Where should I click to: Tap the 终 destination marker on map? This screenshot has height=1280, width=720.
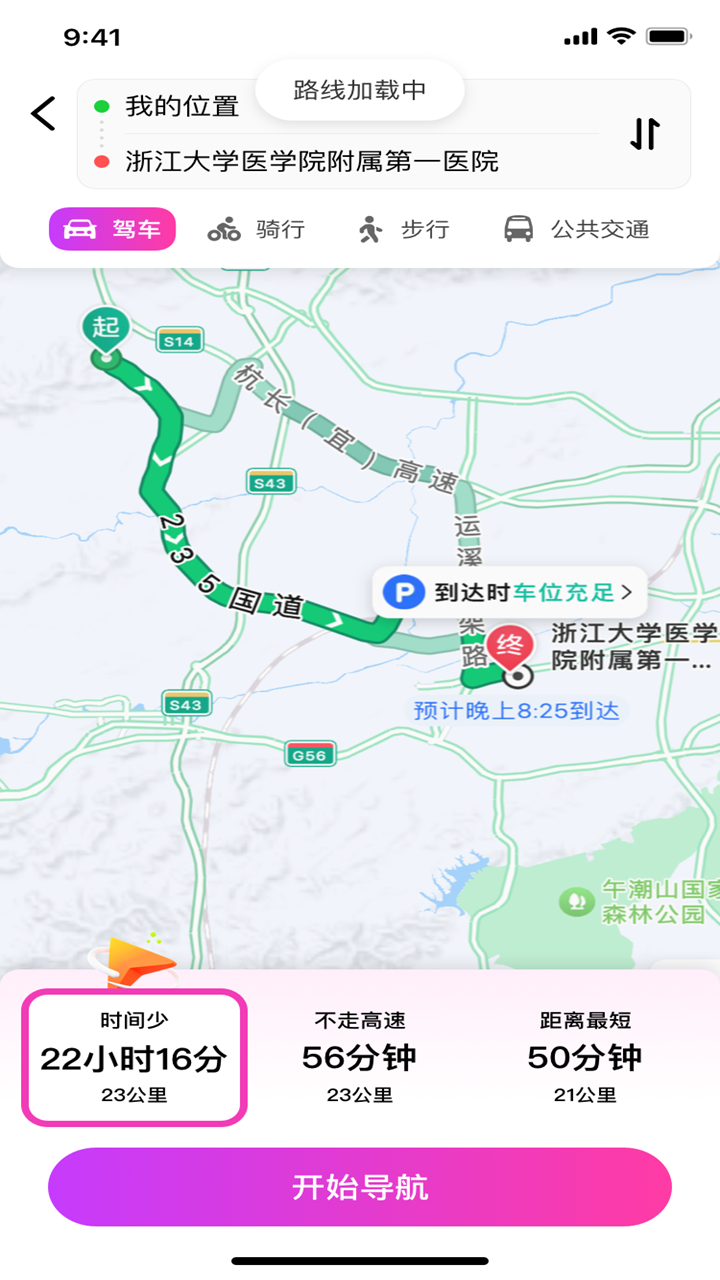point(510,645)
